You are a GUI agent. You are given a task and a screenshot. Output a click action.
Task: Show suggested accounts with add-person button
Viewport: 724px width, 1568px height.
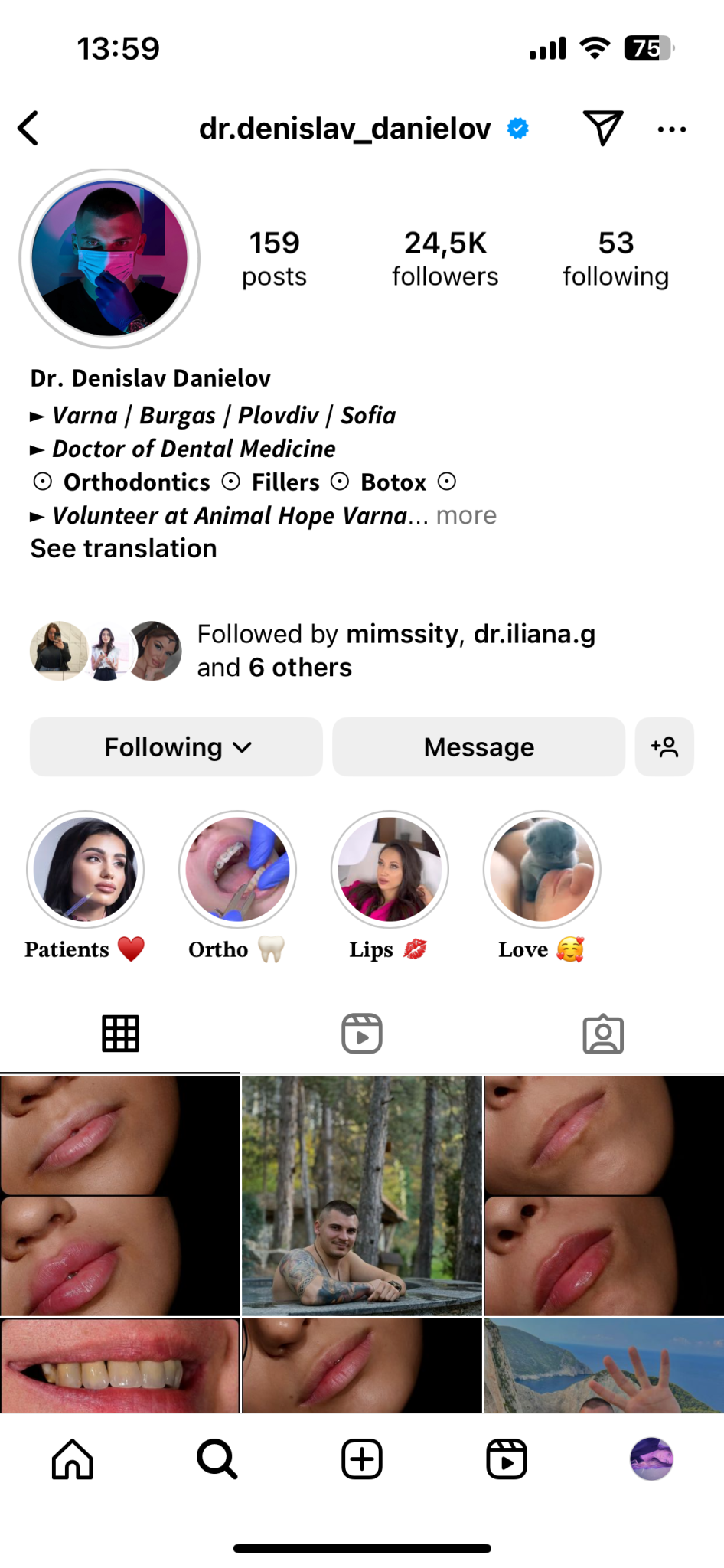[x=664, y=747]
